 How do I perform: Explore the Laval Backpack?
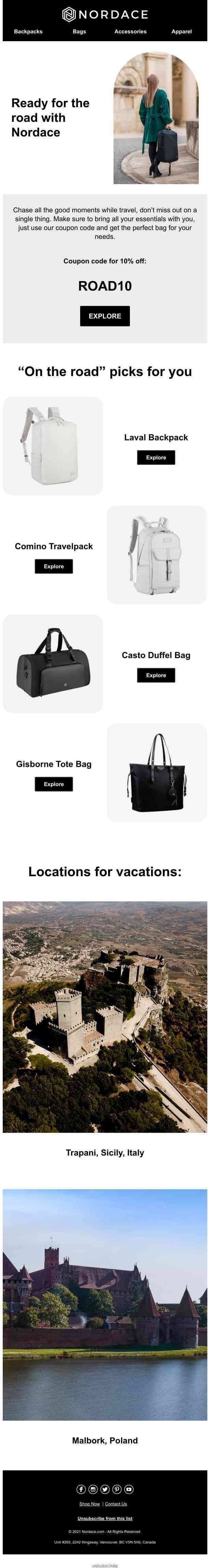tap(155, 457)
